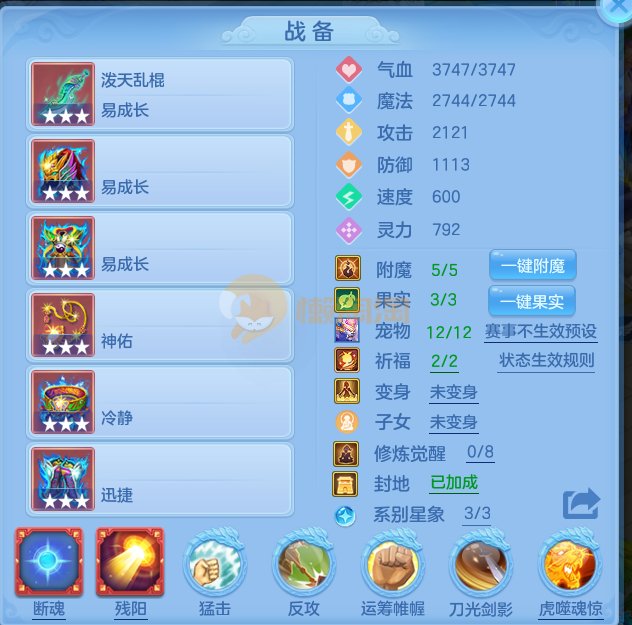Image resolution: width=632 pixels, height=625 pixels.
Task: Open 系别星象 3/3 details
Action: (x=476, y=515)
